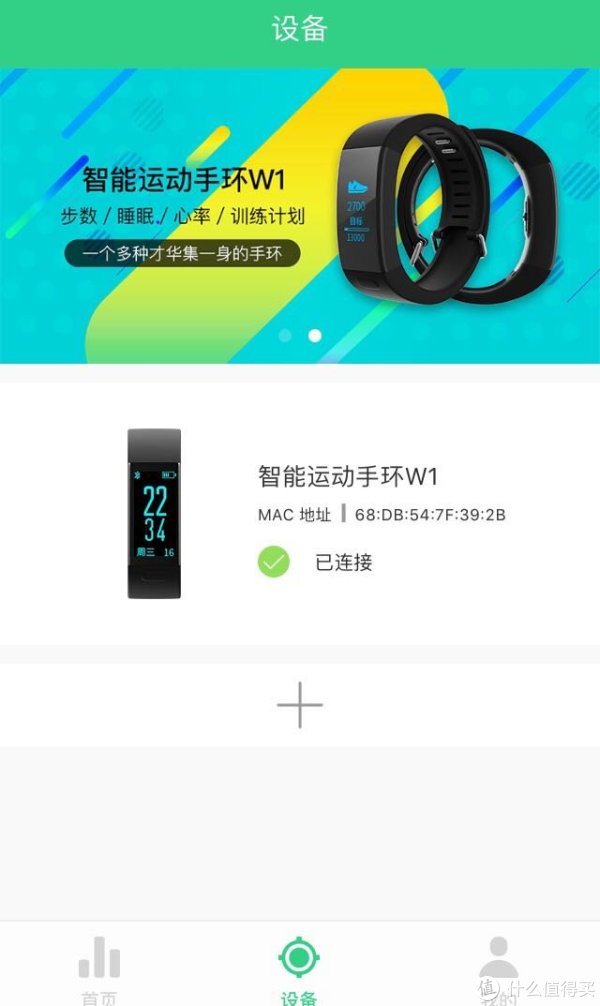Open the 智能运动手环W1 promo banner
600x1006 pixels.
pos(300,215)
